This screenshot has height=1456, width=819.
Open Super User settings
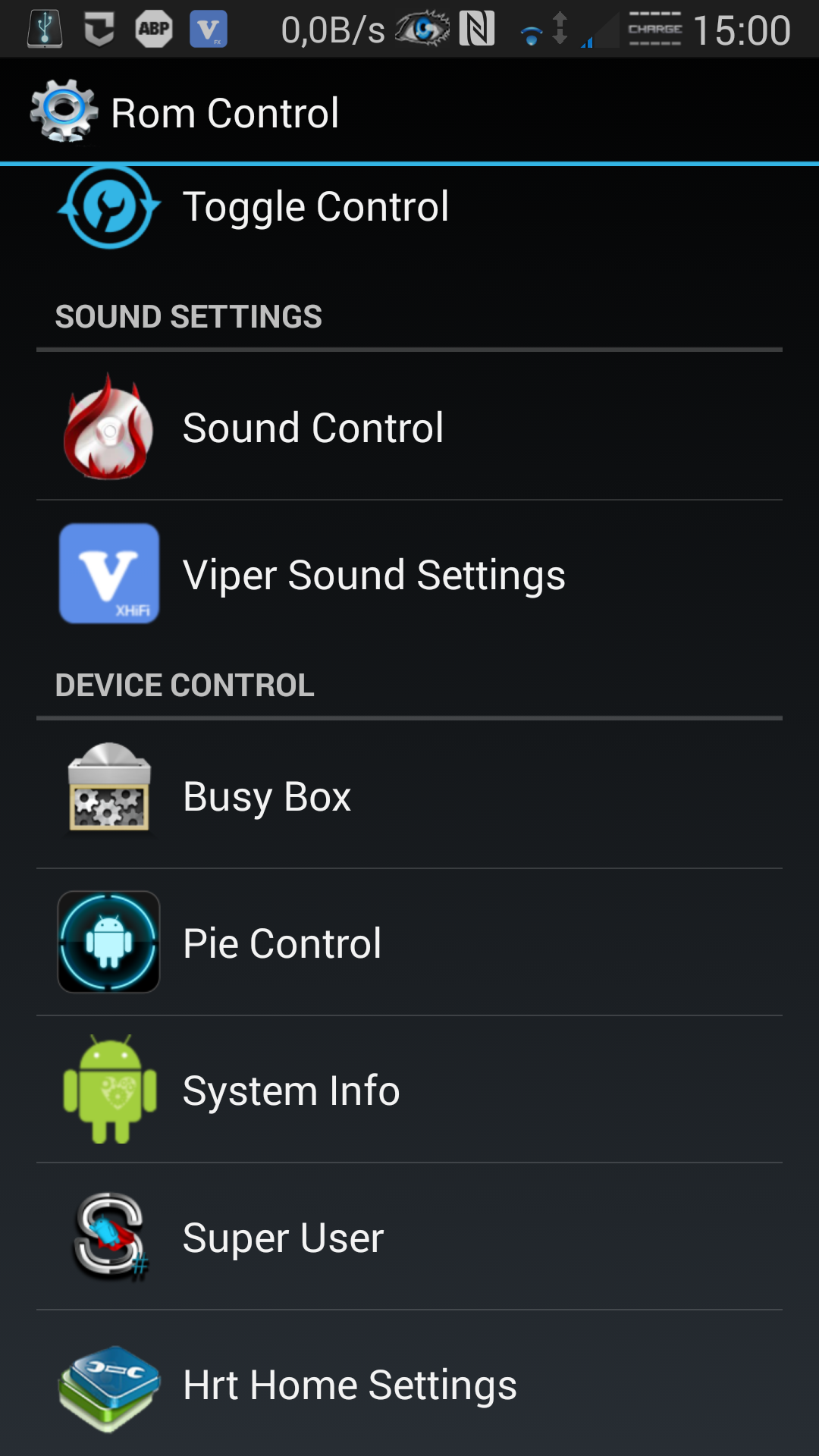coord(409,1237)
